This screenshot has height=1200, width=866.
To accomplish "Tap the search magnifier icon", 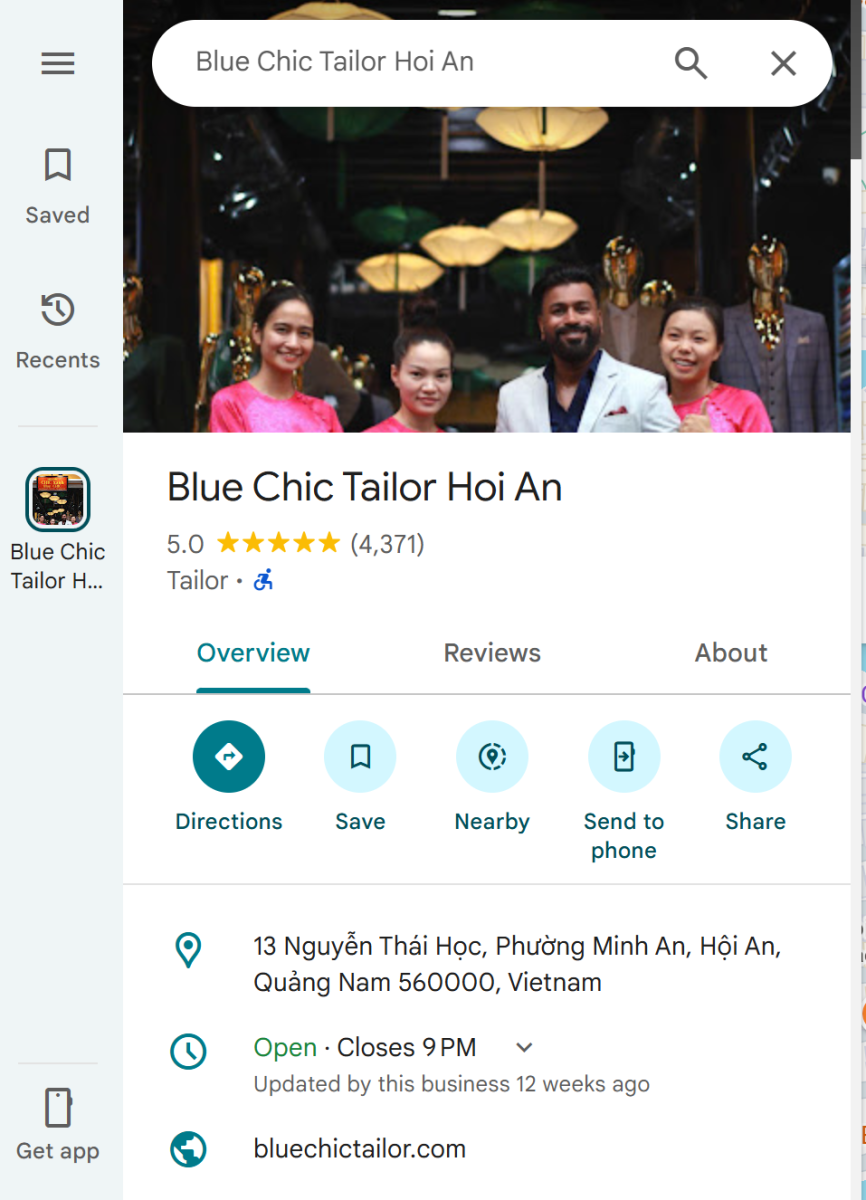I will pyautogui.click(x=691, y=63).
